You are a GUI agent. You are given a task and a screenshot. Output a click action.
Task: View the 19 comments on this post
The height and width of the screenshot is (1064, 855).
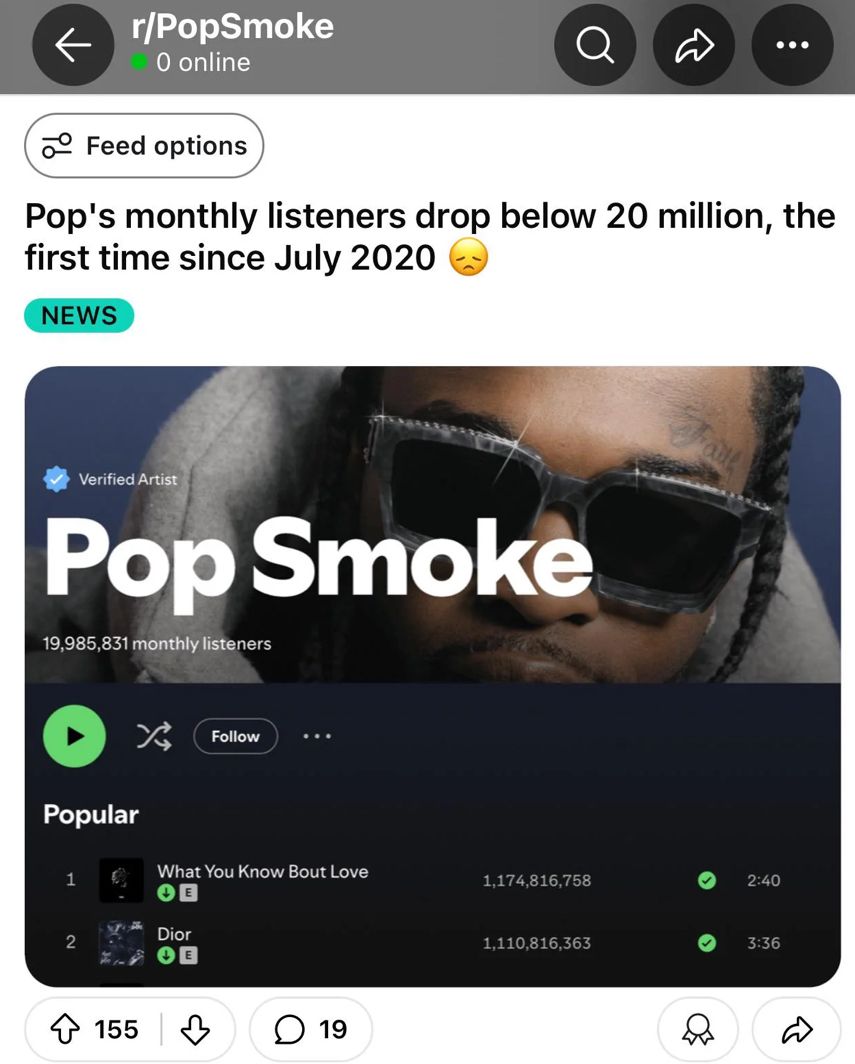pos(310,1029)
